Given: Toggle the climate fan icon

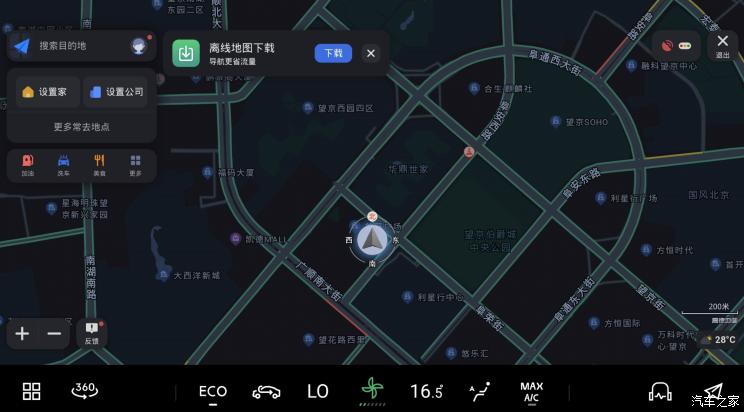Looking at the screenshot, I should (x=372, y=391).
